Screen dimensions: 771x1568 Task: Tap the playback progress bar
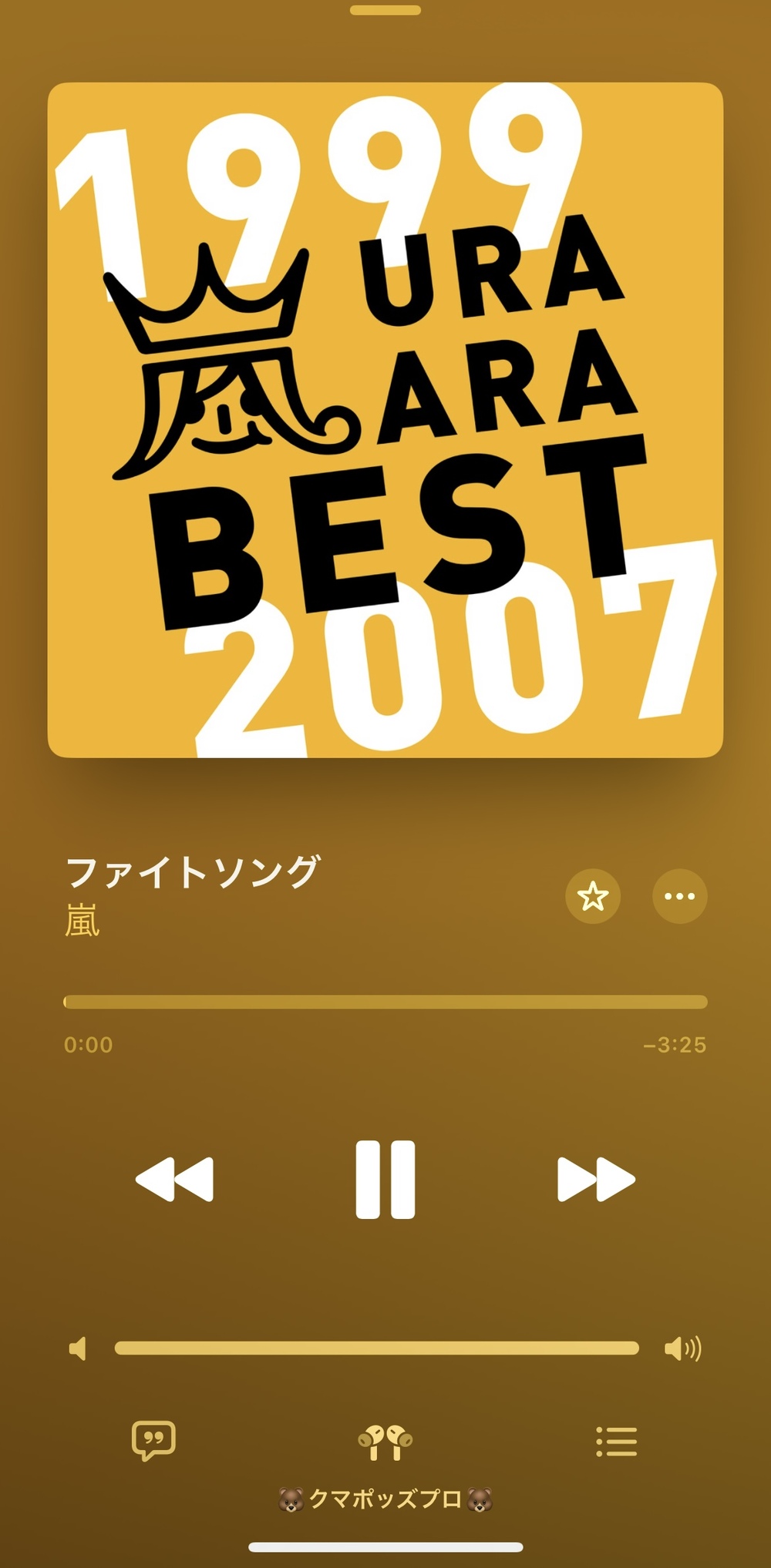[x=385, y=1002]
